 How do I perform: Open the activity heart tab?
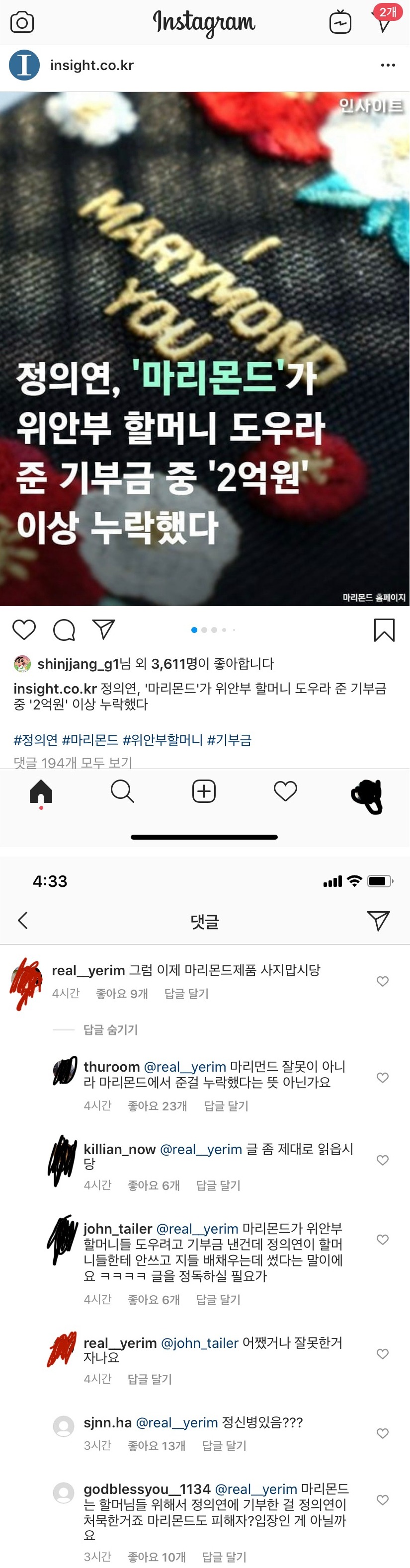coord(285,791)
